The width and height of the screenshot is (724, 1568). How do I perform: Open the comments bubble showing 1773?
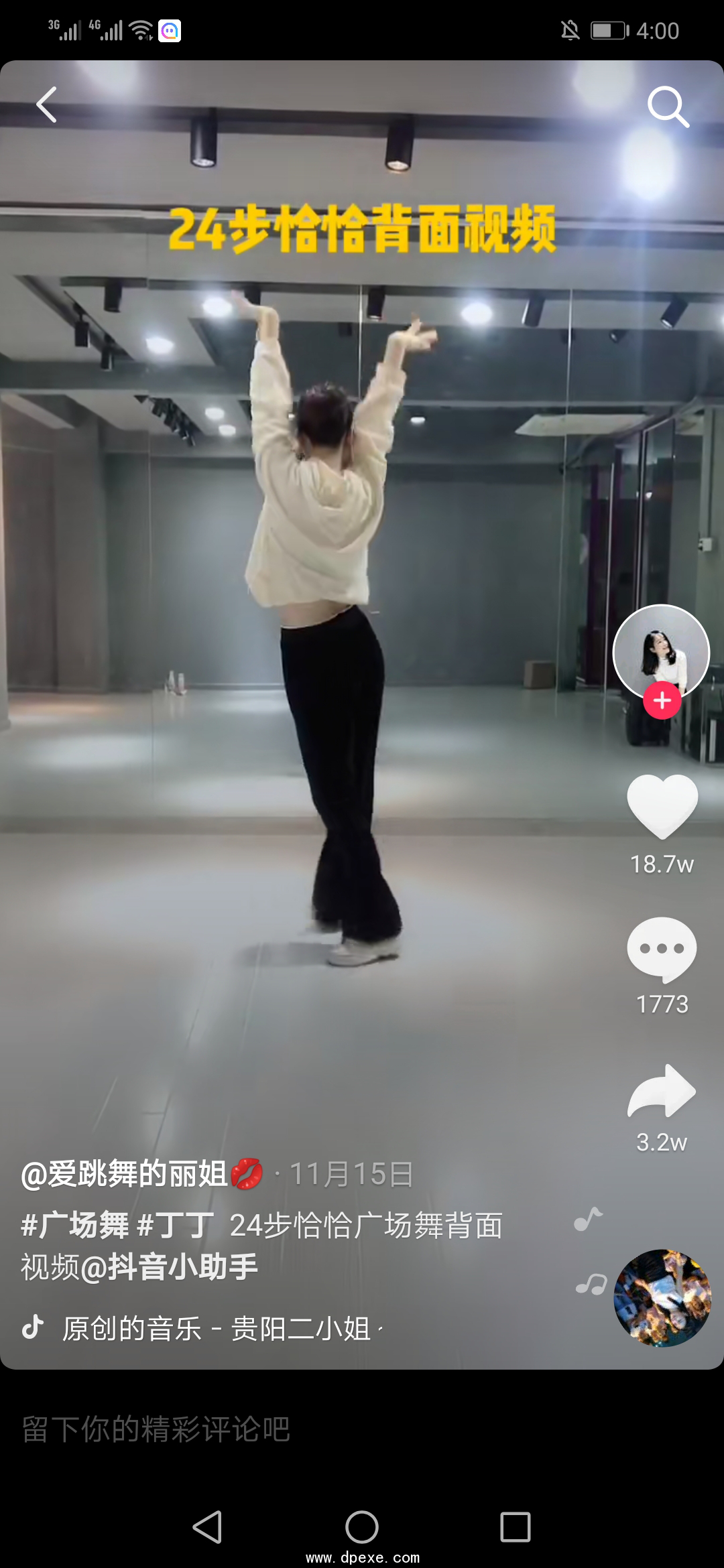662,950
